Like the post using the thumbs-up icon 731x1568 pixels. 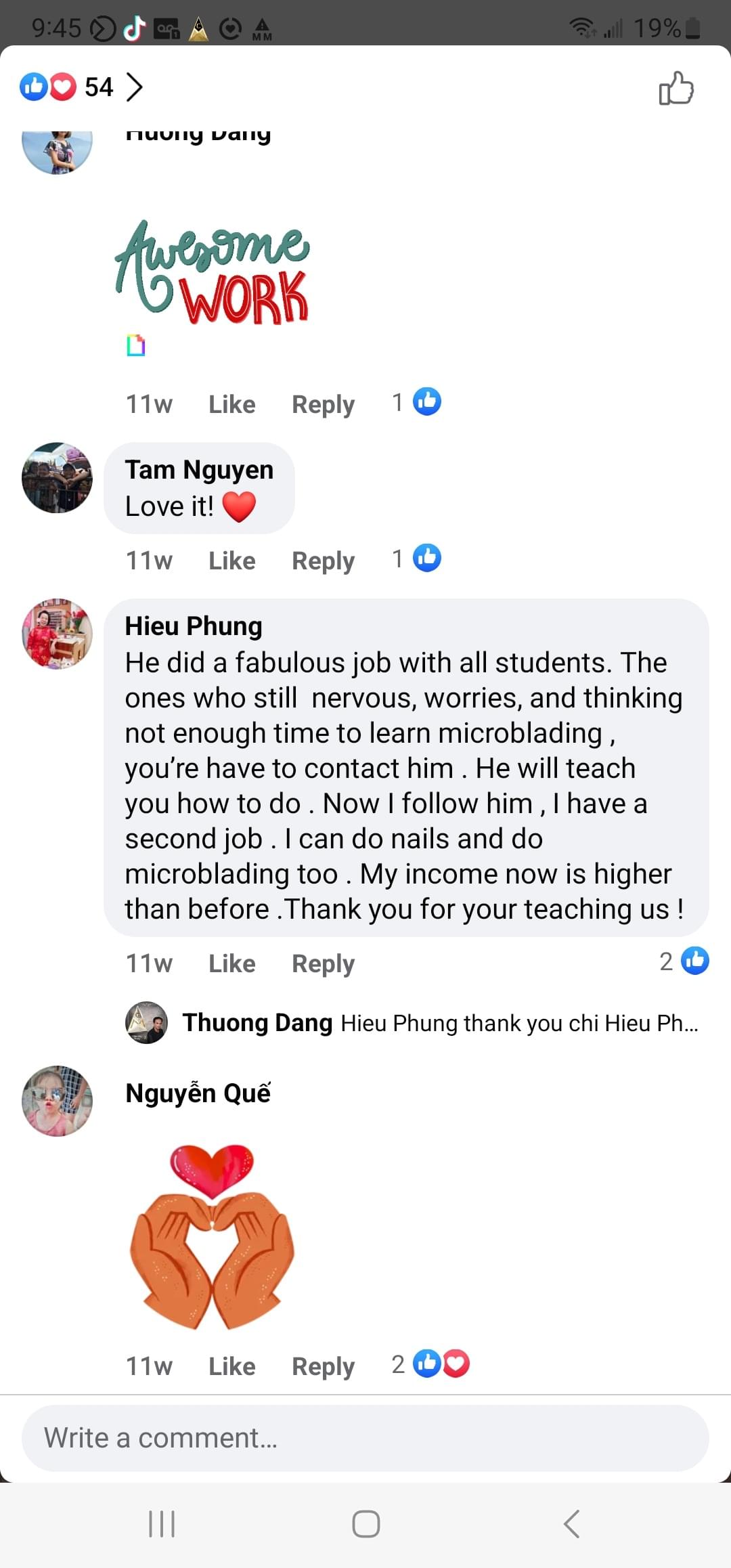(676, 88)
